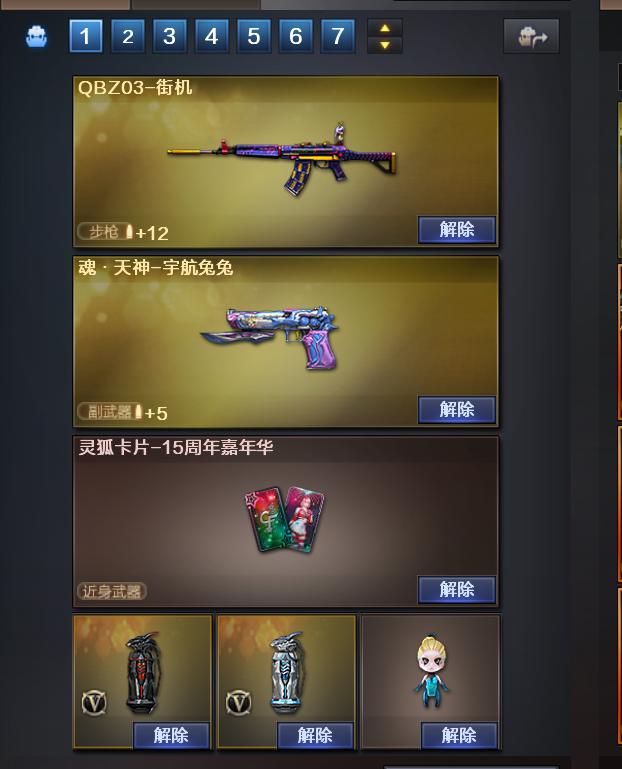Image resolution: width=622 pixels, height=769 pixels.
Task: Switch to backpack slot 2
Action: click(x=128, y=36)
